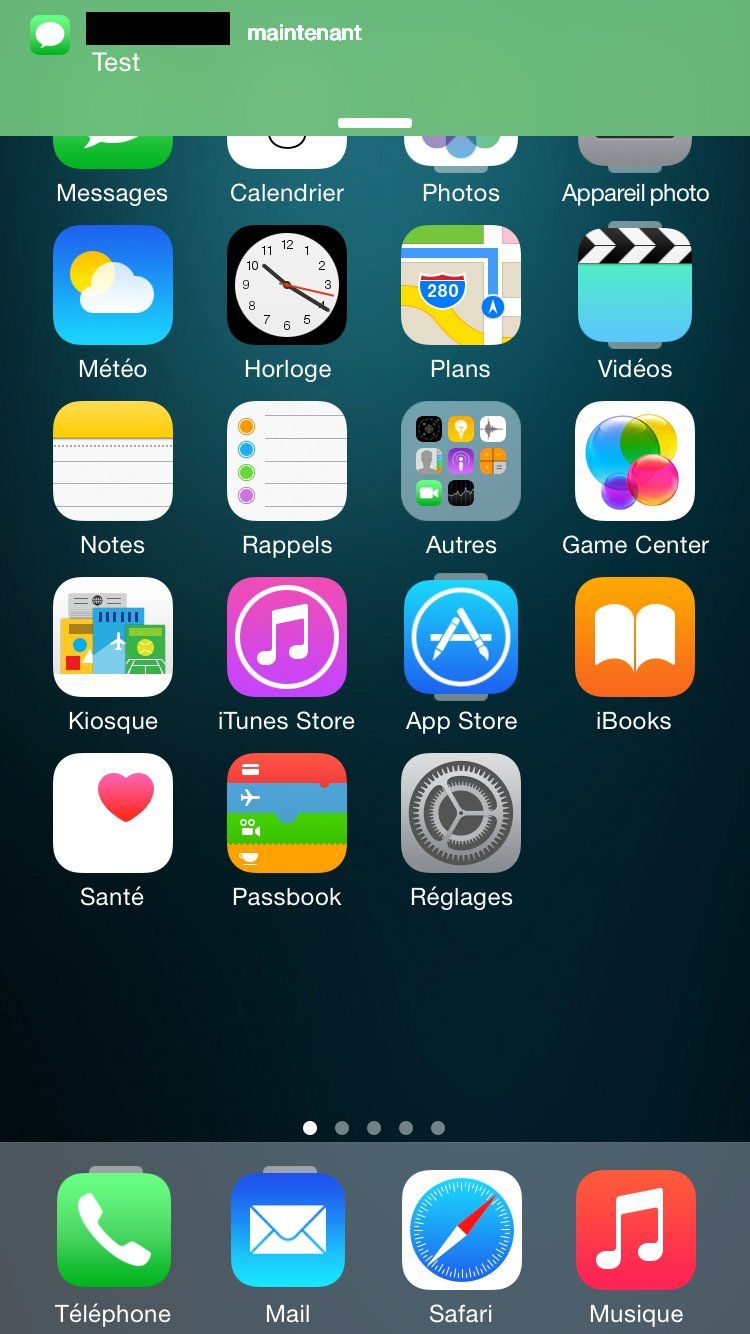Open Téléphone from the dock
Screen dimensions: 750x1334
(x=113, y=1230)
